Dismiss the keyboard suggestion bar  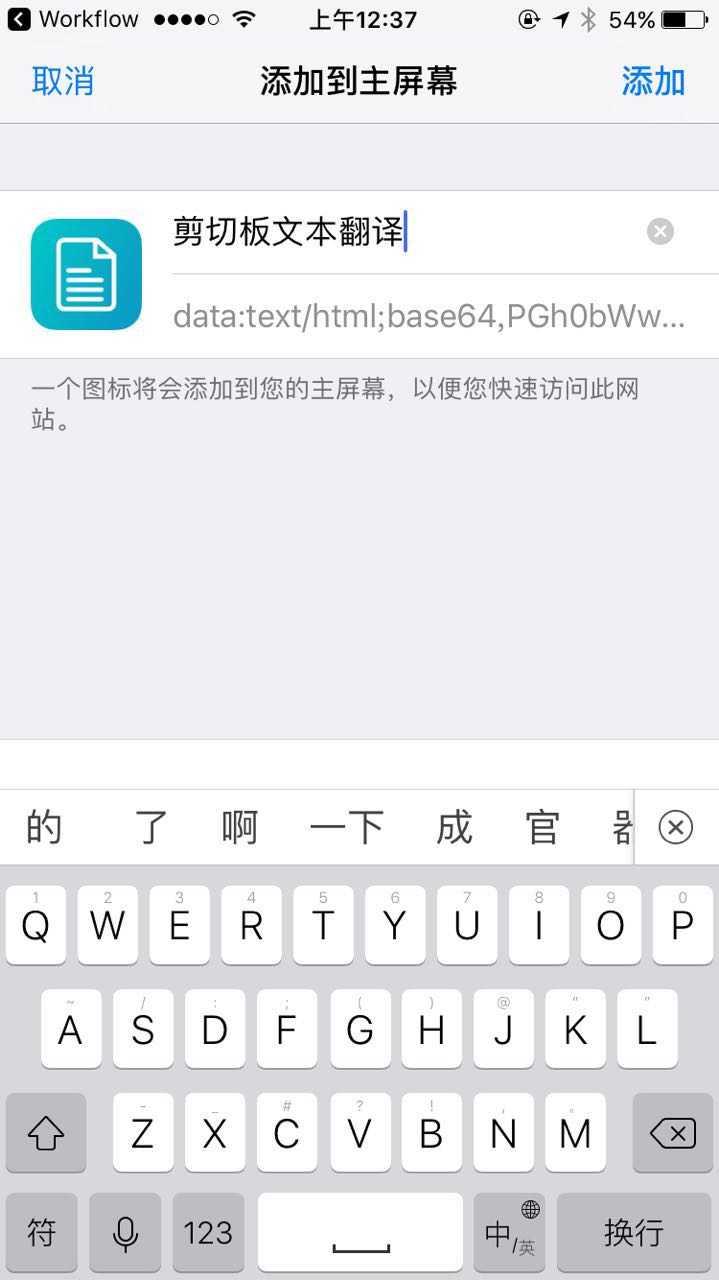click(676, 827)
